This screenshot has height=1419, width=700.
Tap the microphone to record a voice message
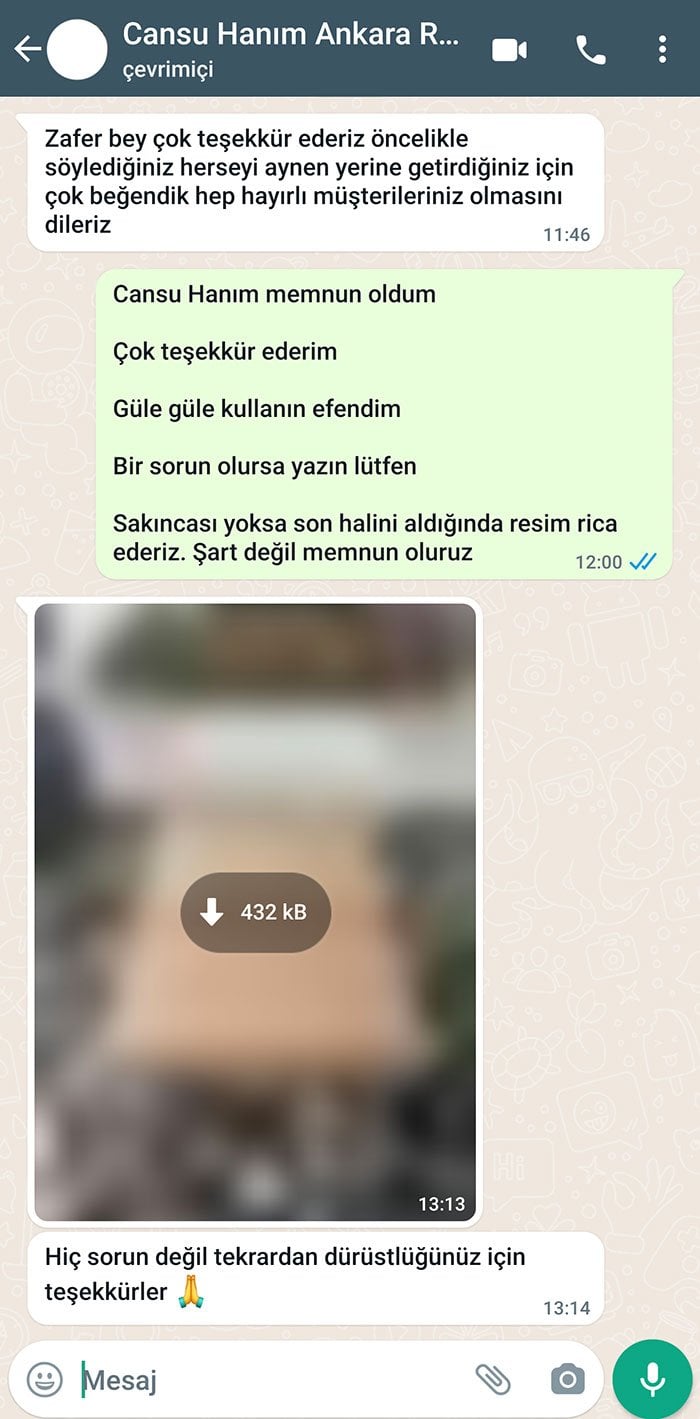click(652, 1380)
